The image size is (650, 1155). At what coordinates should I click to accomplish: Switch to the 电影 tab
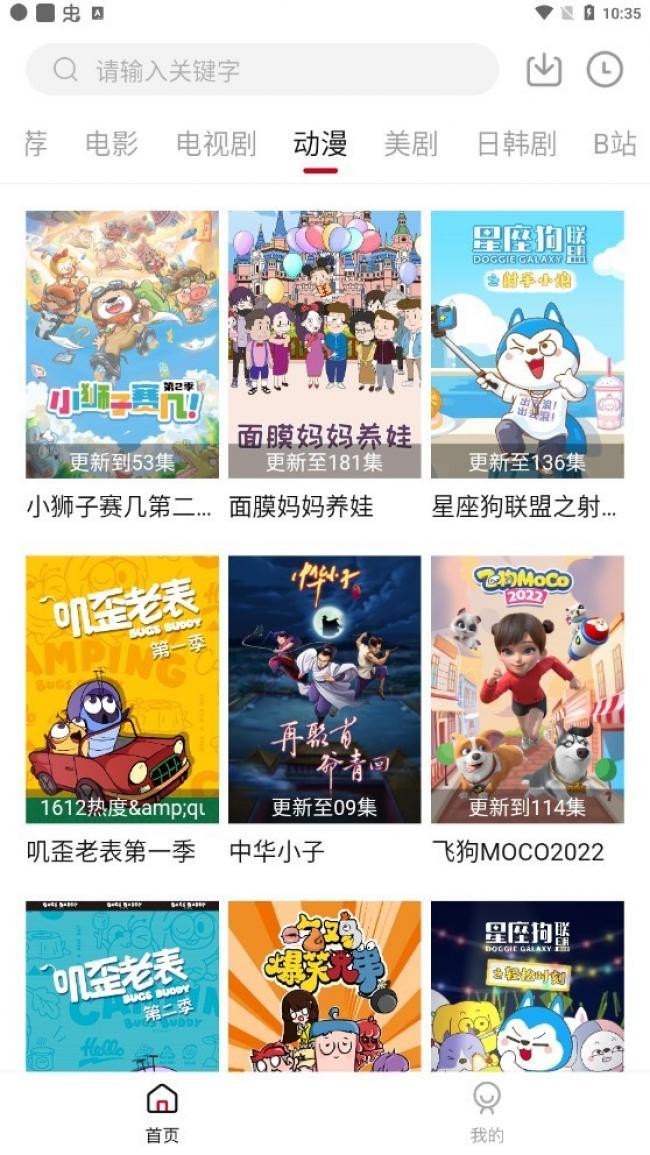coord(112,144)
